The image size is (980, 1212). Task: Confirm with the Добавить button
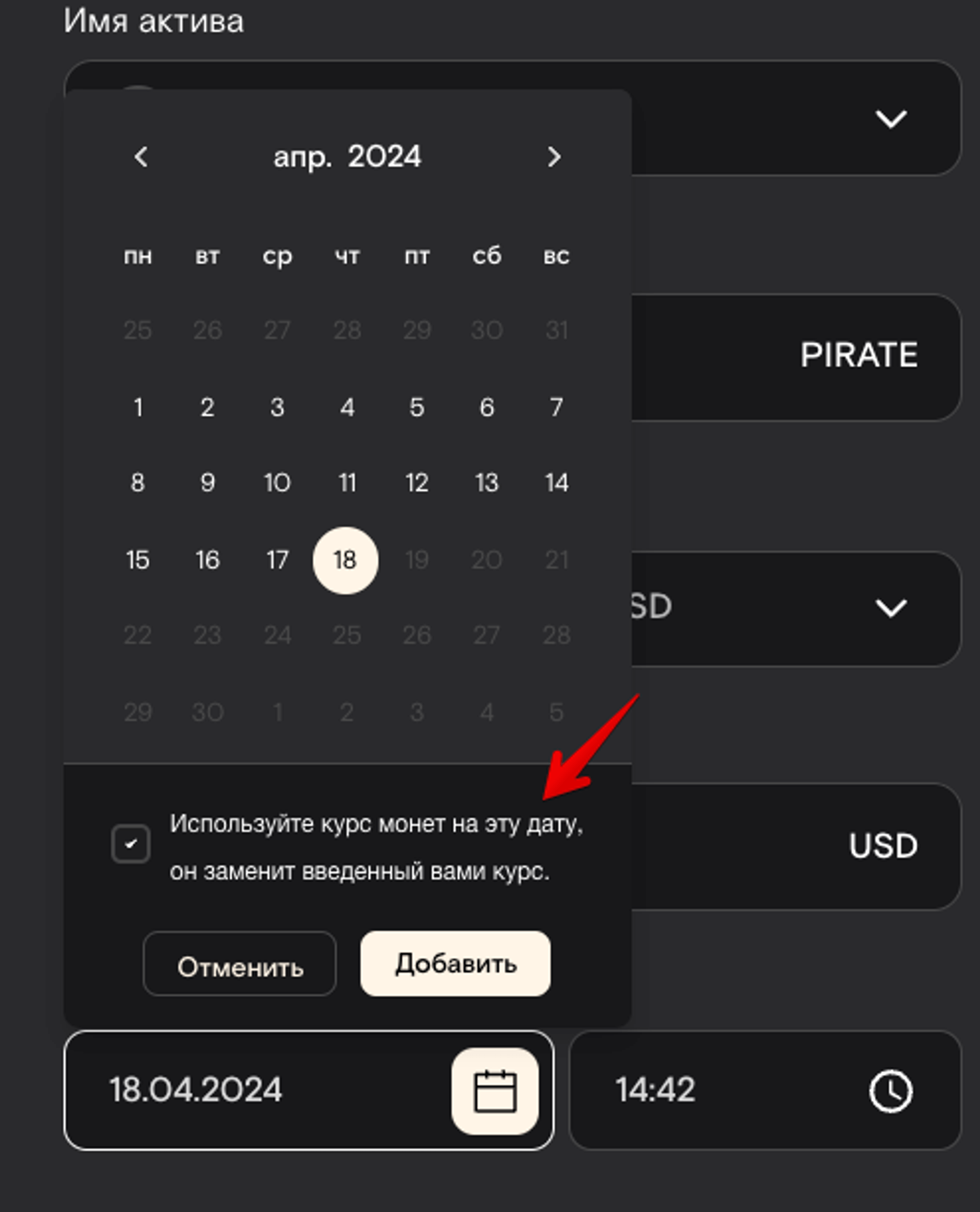(455, 964)
